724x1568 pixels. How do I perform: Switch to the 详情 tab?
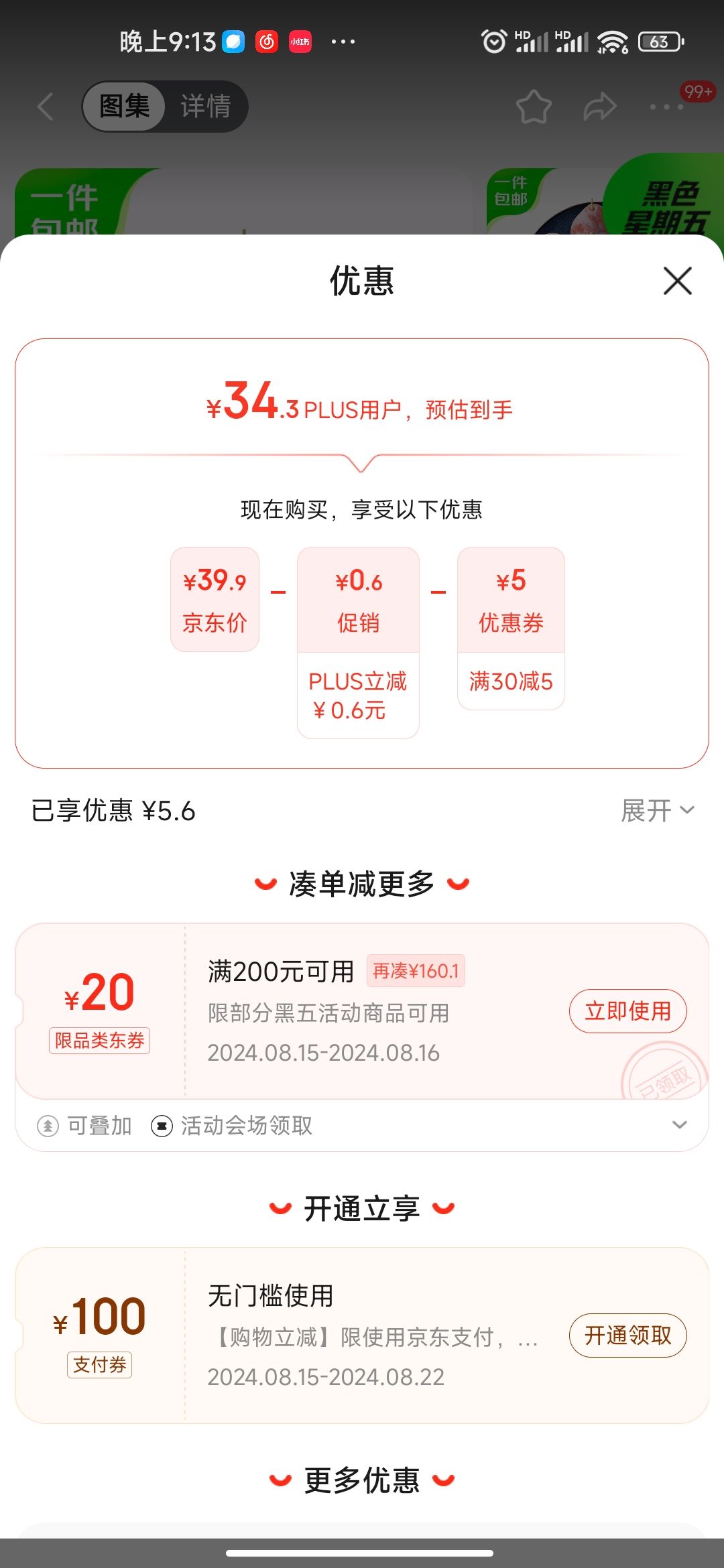205,107
